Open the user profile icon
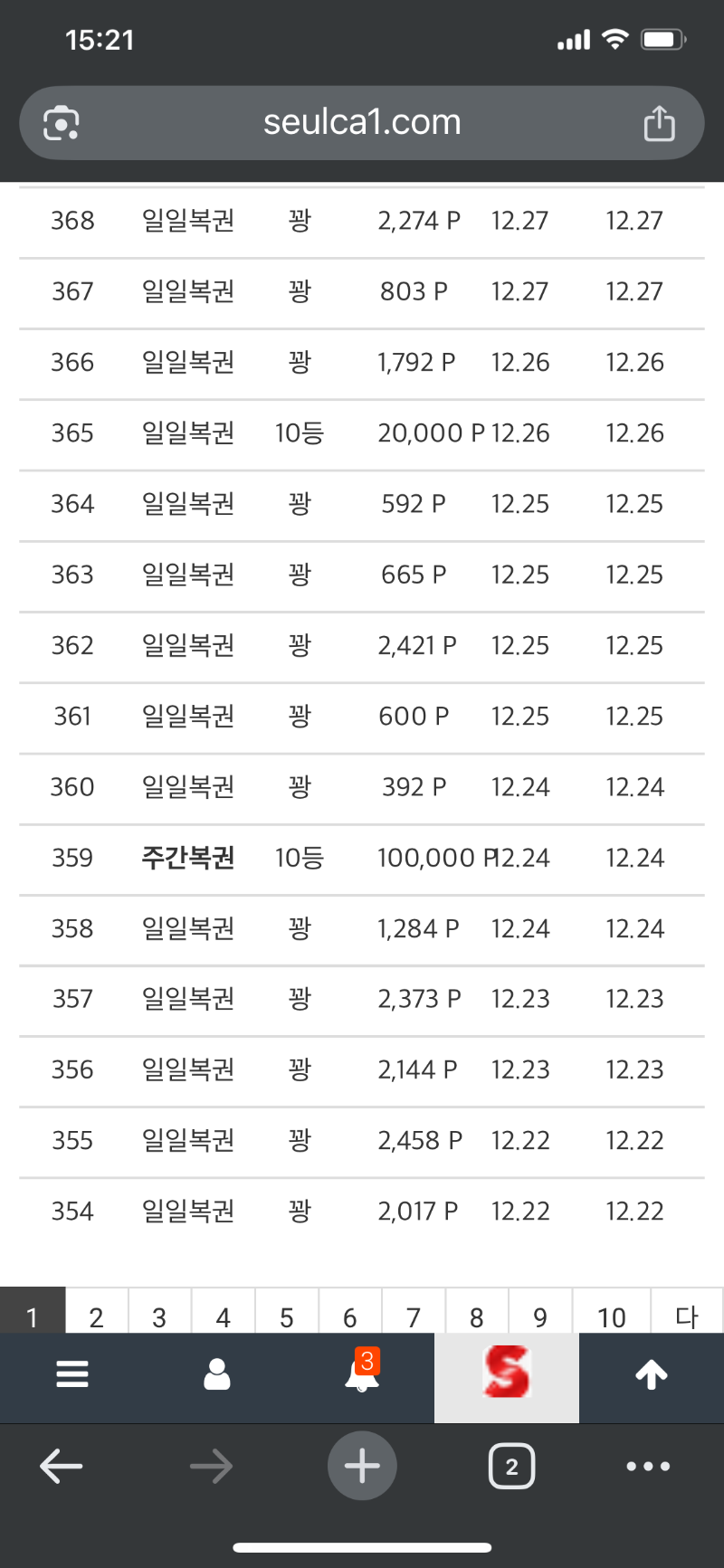This screenshot has width=724, height=1568. (x=217, y=1374)
